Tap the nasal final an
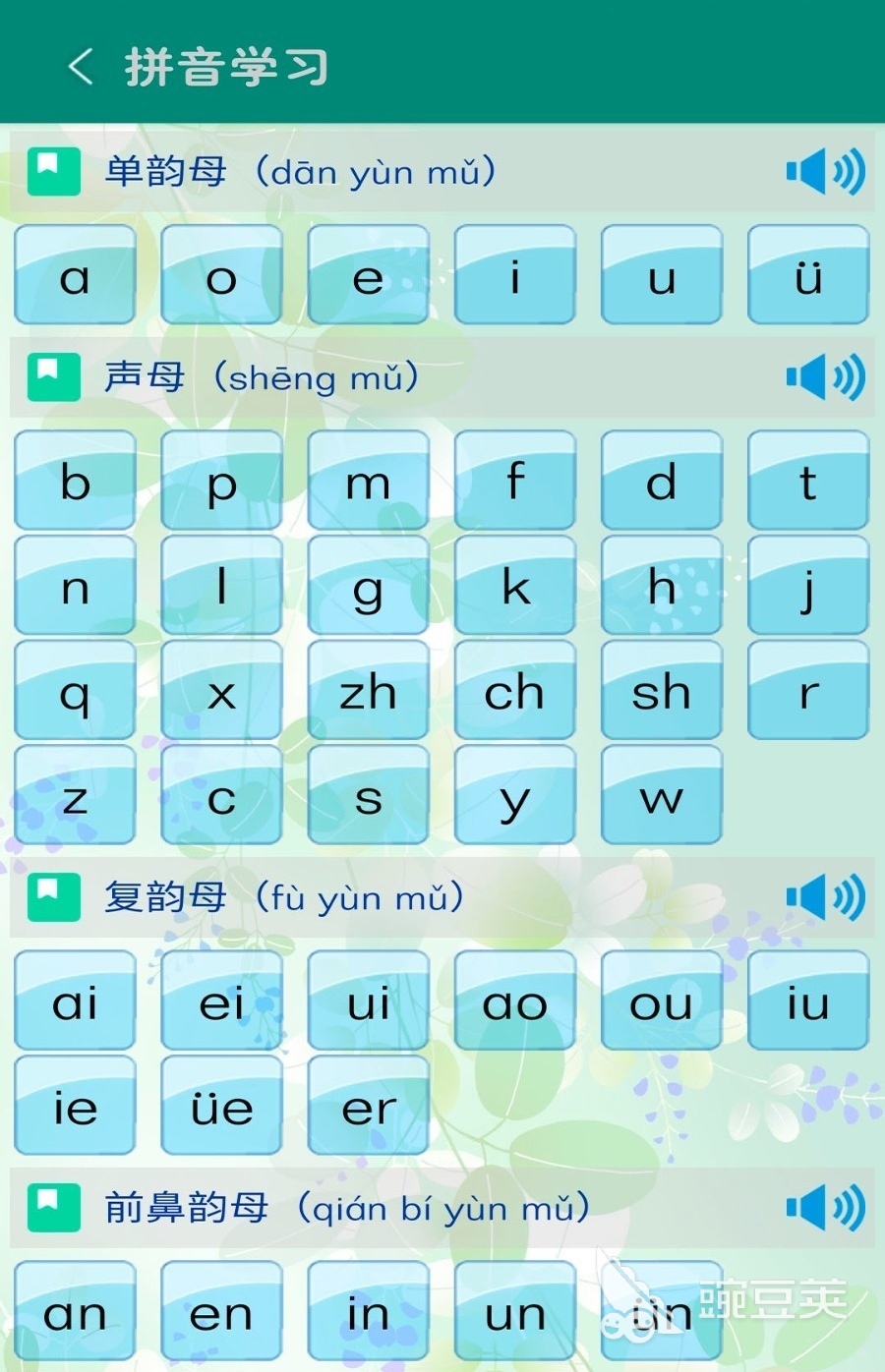This screenshot has width=885, height=1372. pyautogui.click(x=75, y=1311)
